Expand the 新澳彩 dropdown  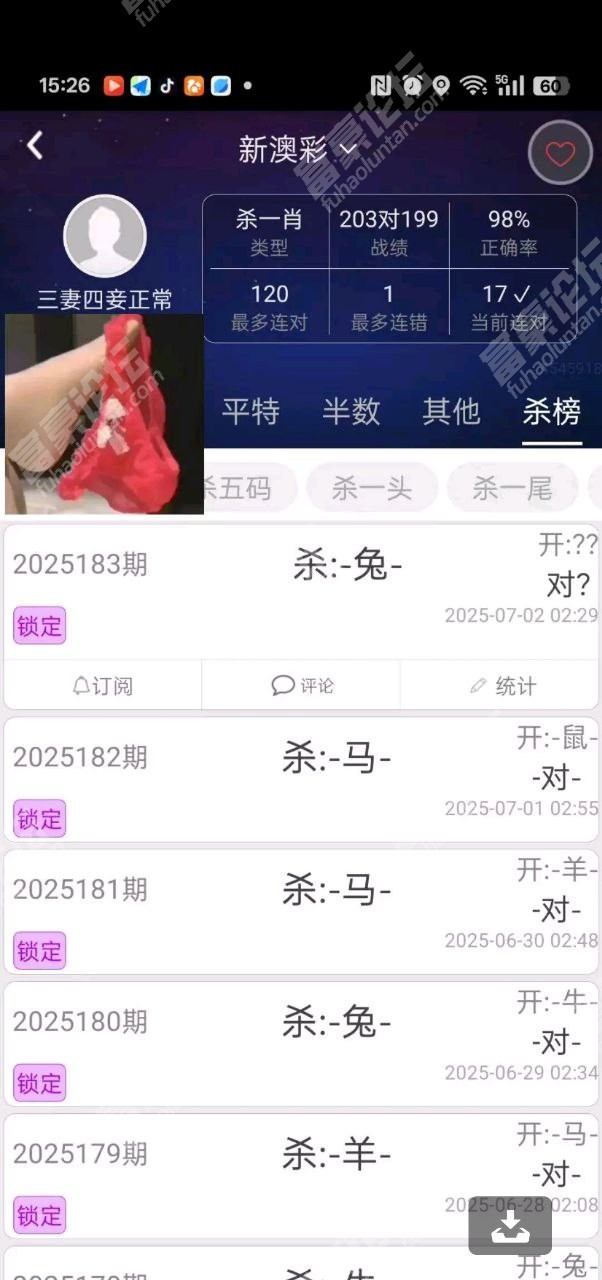pos(298,150)
